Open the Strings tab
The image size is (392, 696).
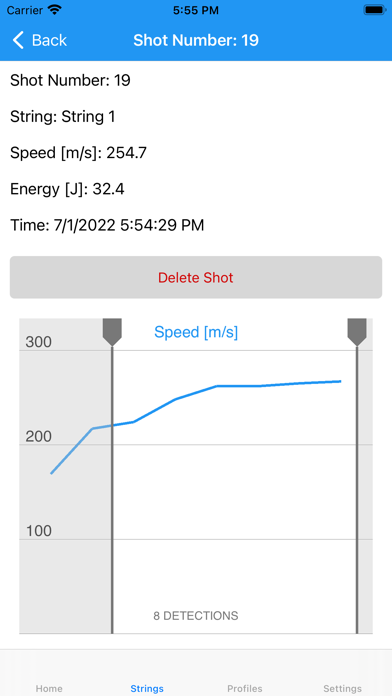tap(147, 688)
